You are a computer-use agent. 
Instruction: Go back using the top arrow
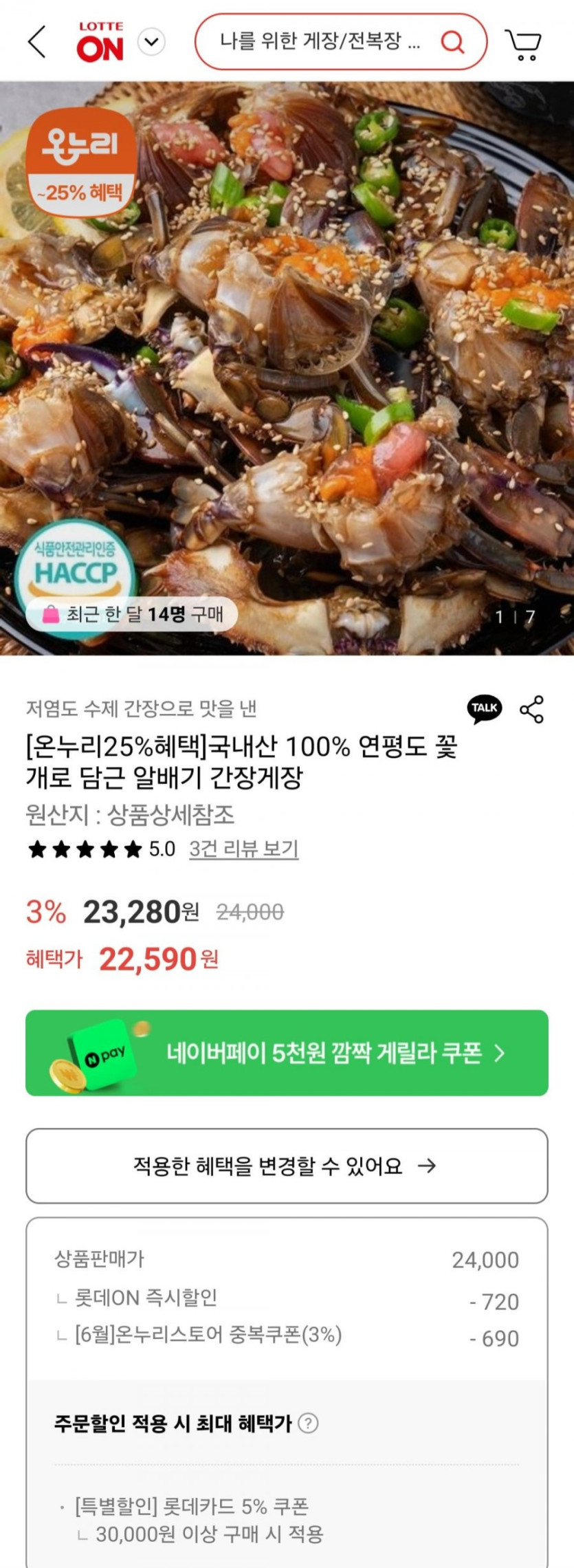(x=38, y=43)
